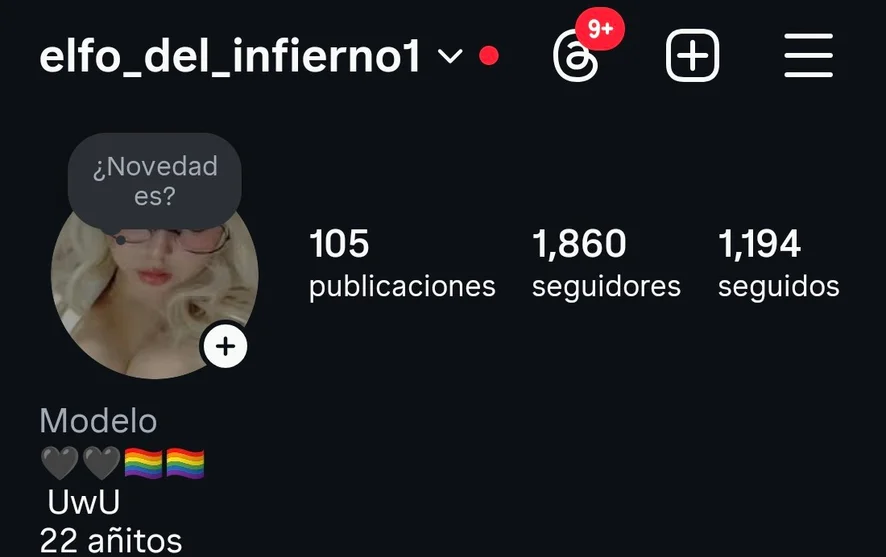Add a note in the ¿Novedades? bubble
Viewport: 886px width, 557px height.
(155, 180)
